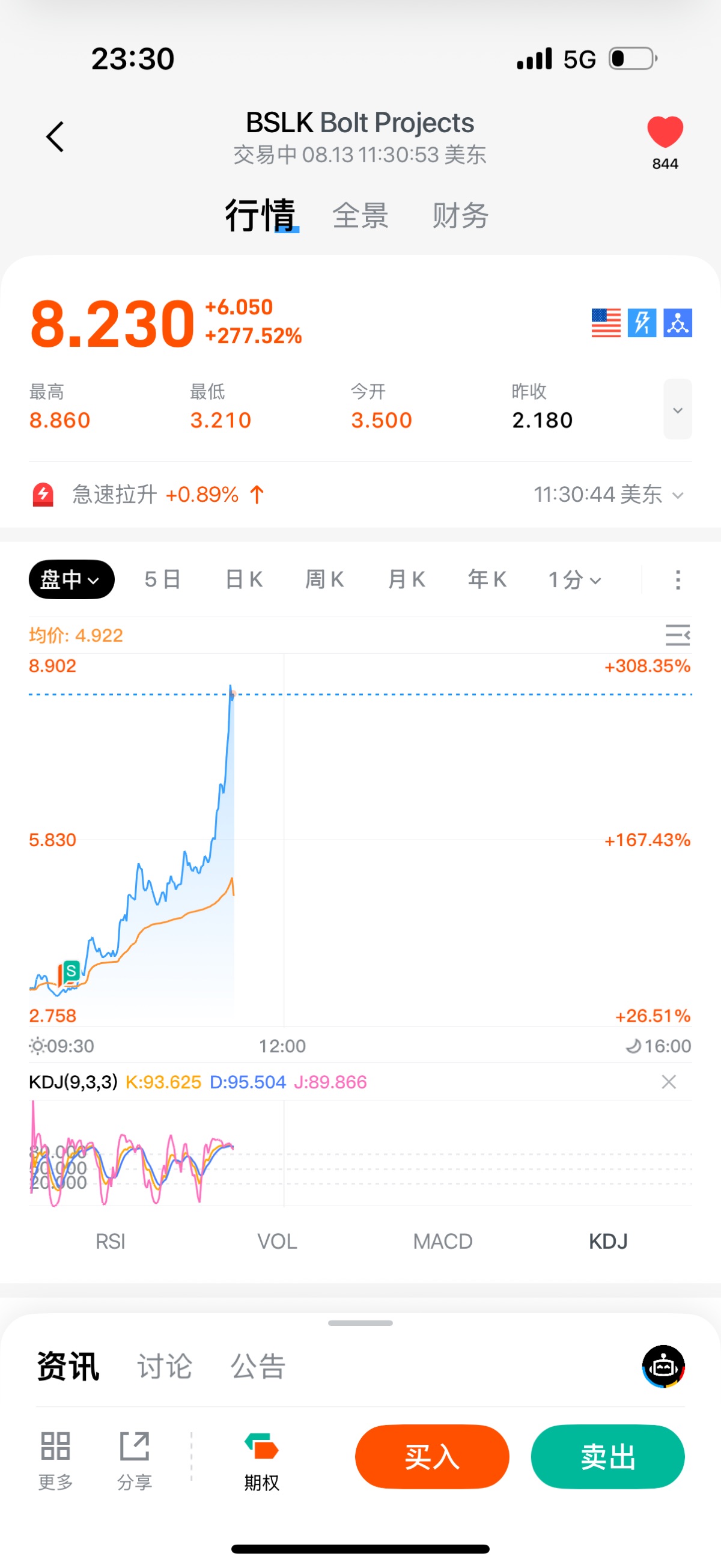
Task: Open the 财务 tab
Action: point(460,216)
